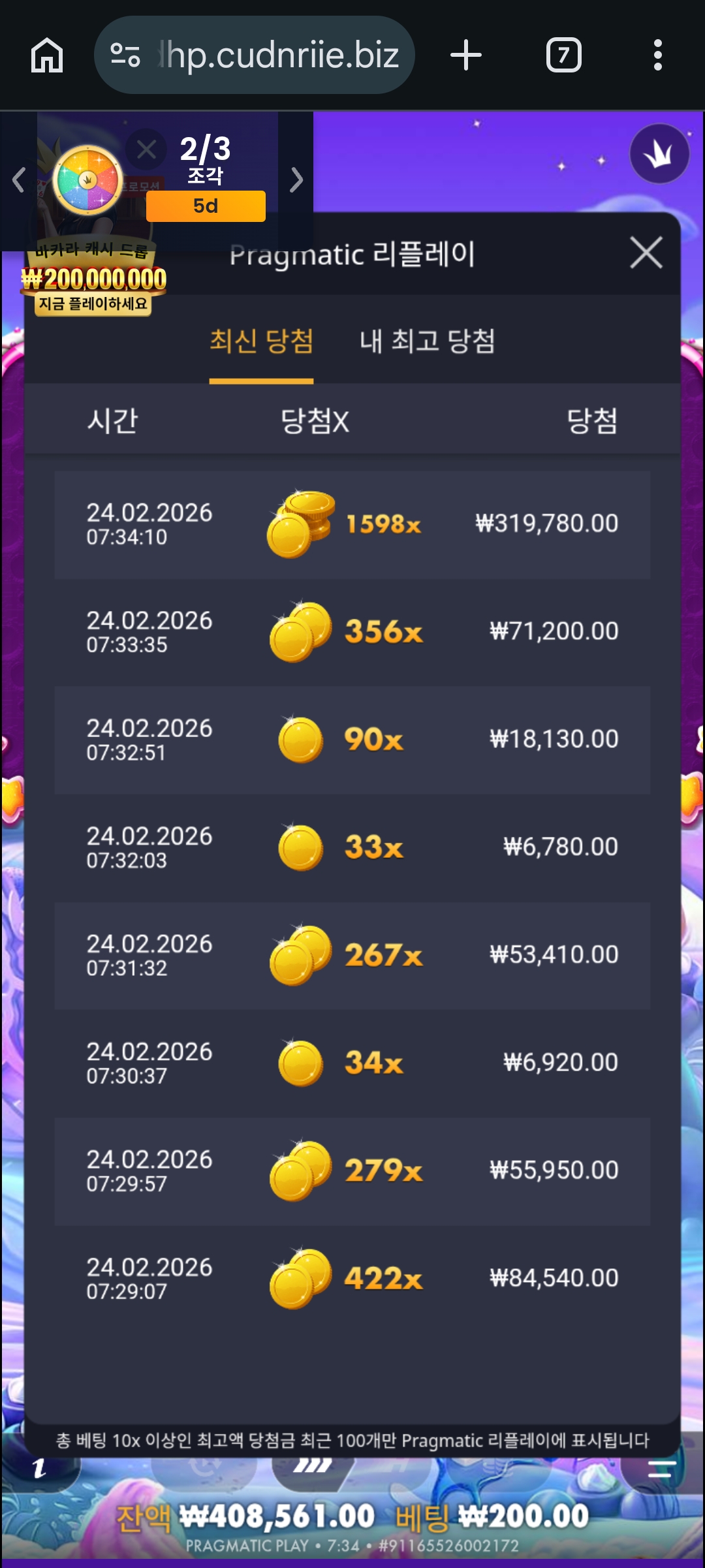Watch the 422x win replay

pos(352,1278)
